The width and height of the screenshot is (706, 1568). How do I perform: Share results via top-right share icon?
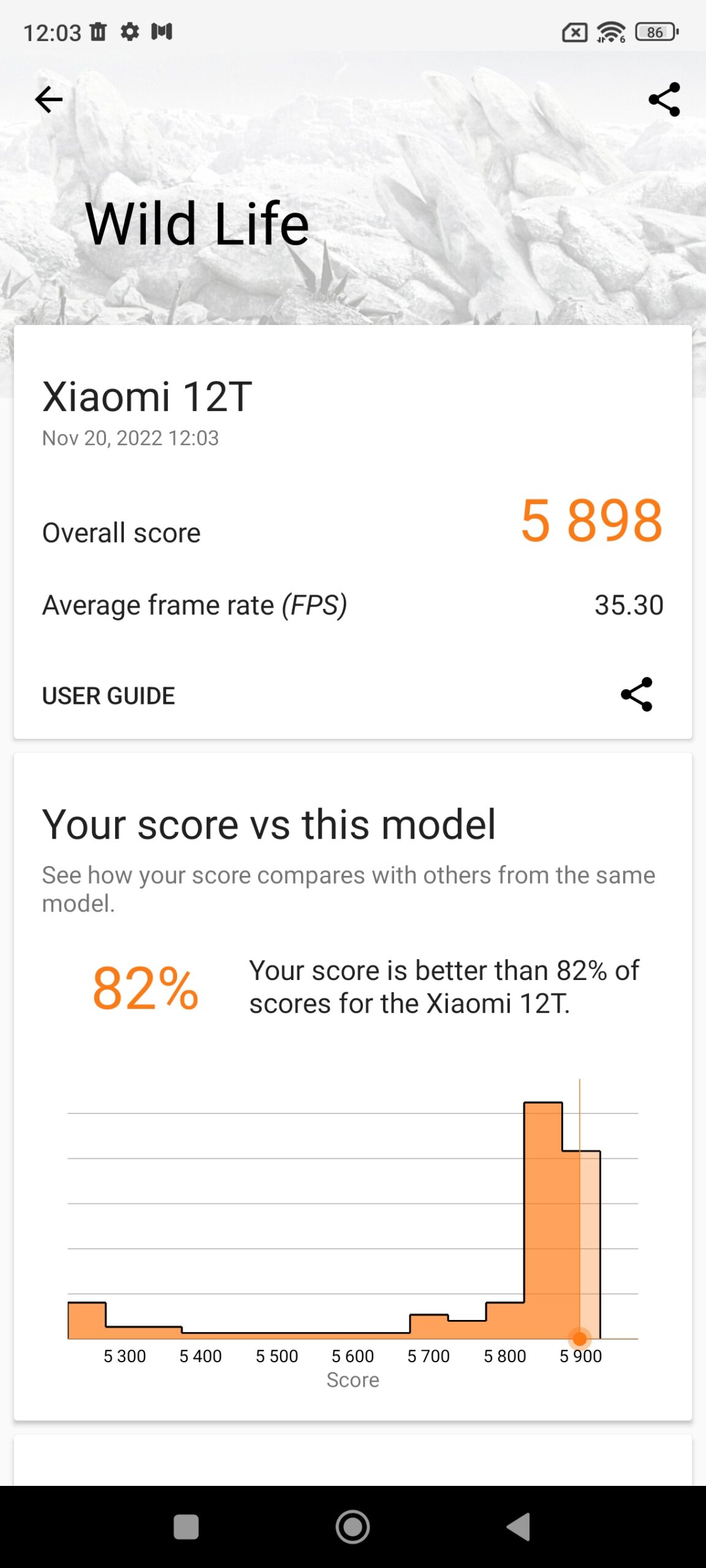click(664, 99)
